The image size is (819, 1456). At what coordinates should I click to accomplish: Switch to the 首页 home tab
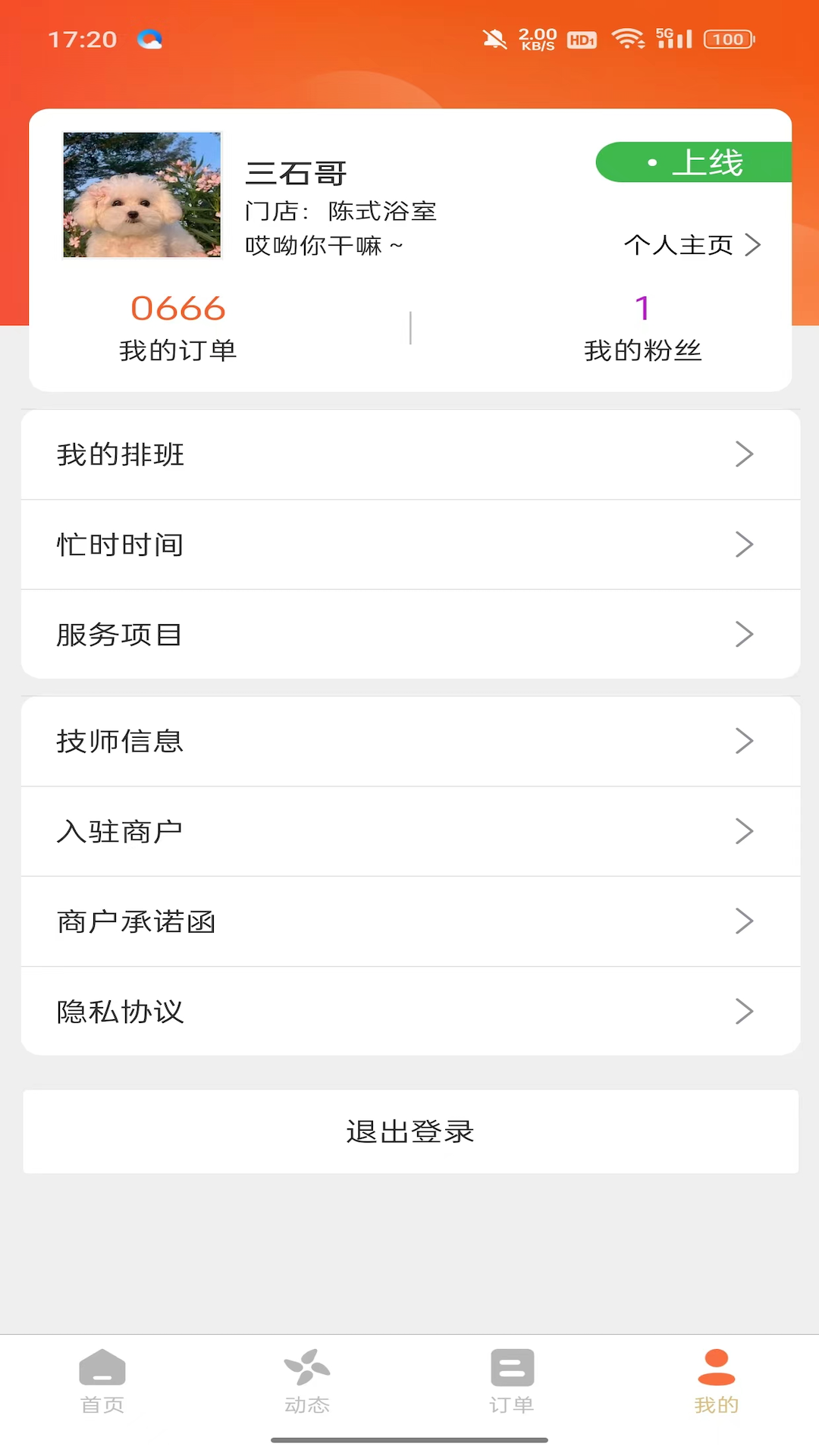pos(102,1381)
